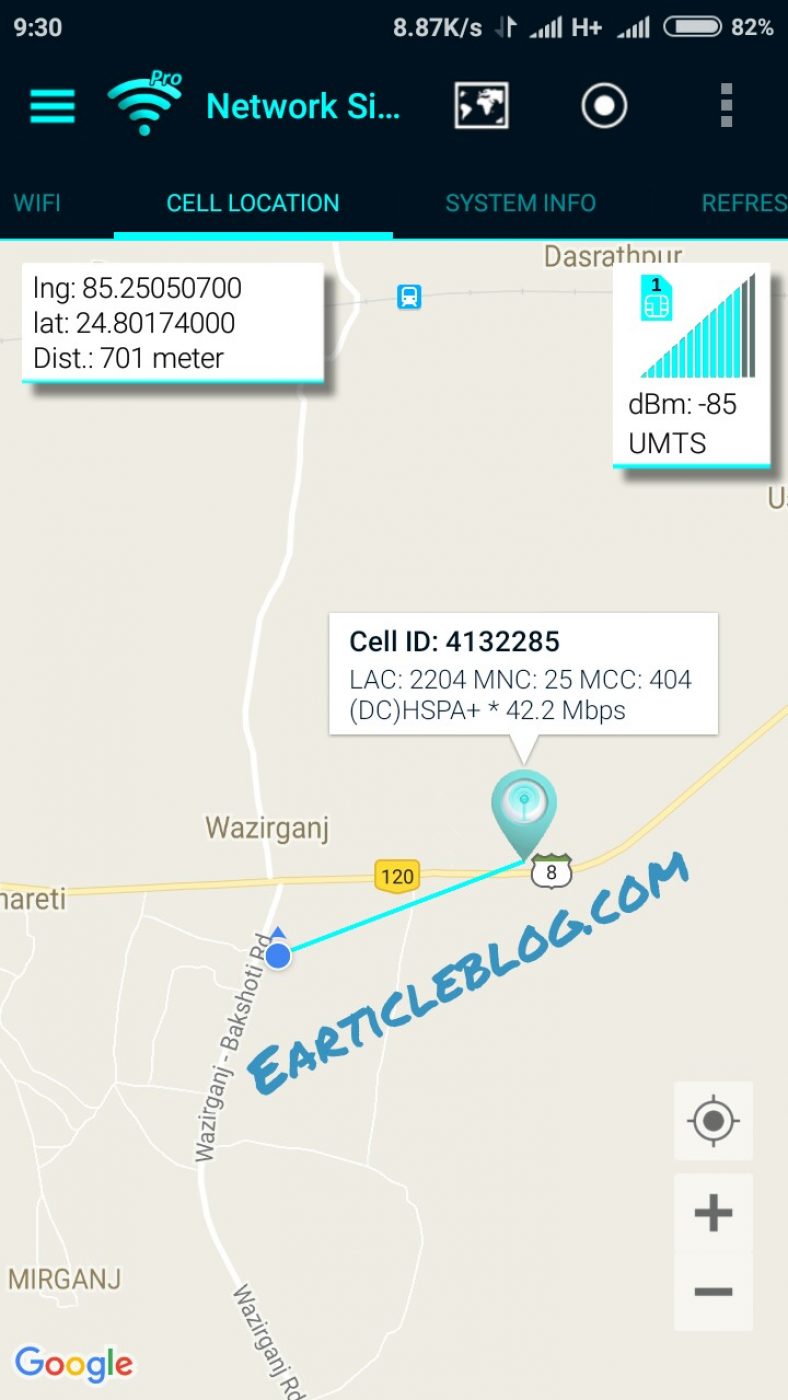Tap the Cell ID 4132285 info window
Viewport: 788px width, 1400px height.
(x=523, y=675)
